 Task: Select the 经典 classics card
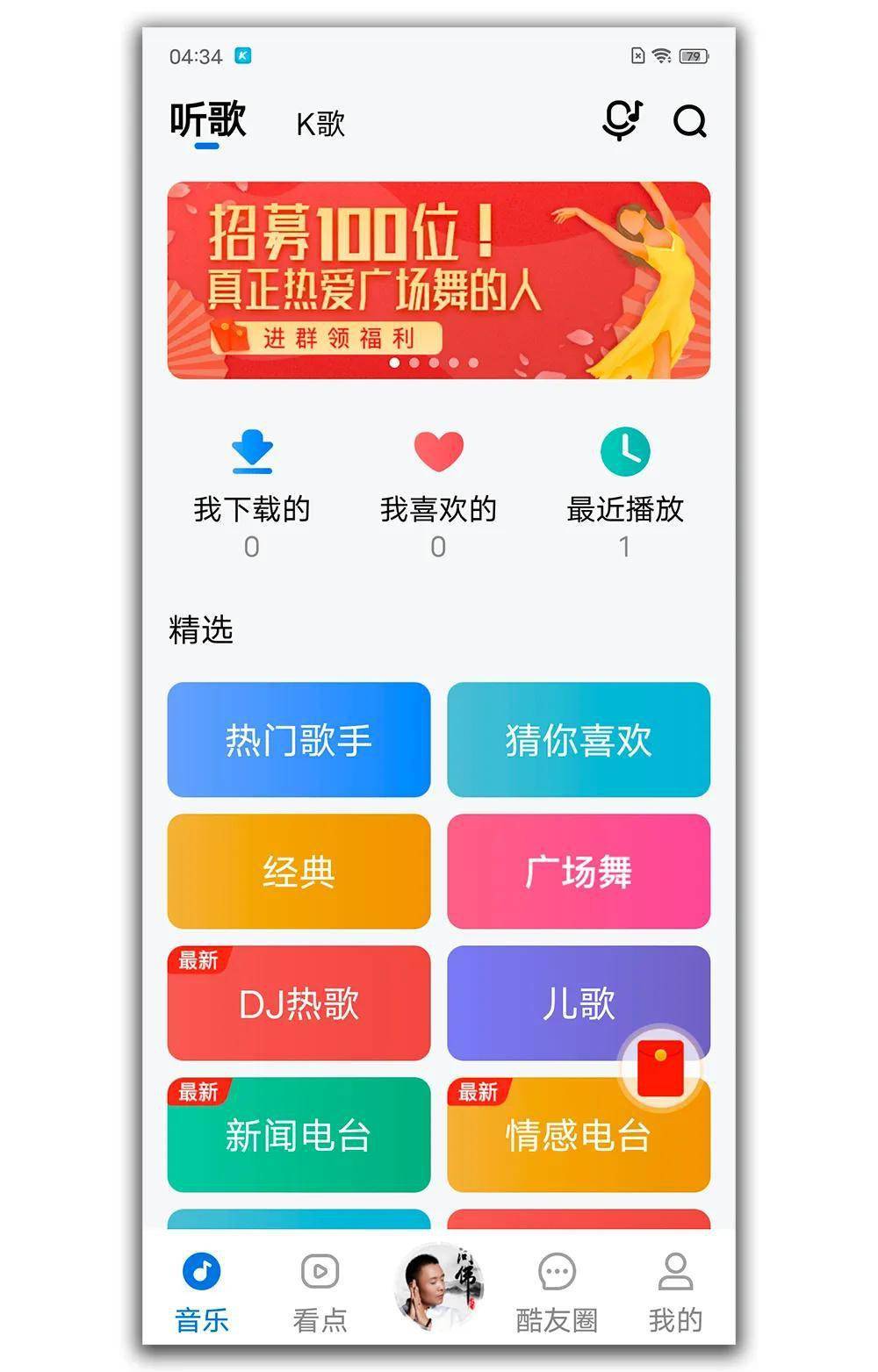[299, 872]
